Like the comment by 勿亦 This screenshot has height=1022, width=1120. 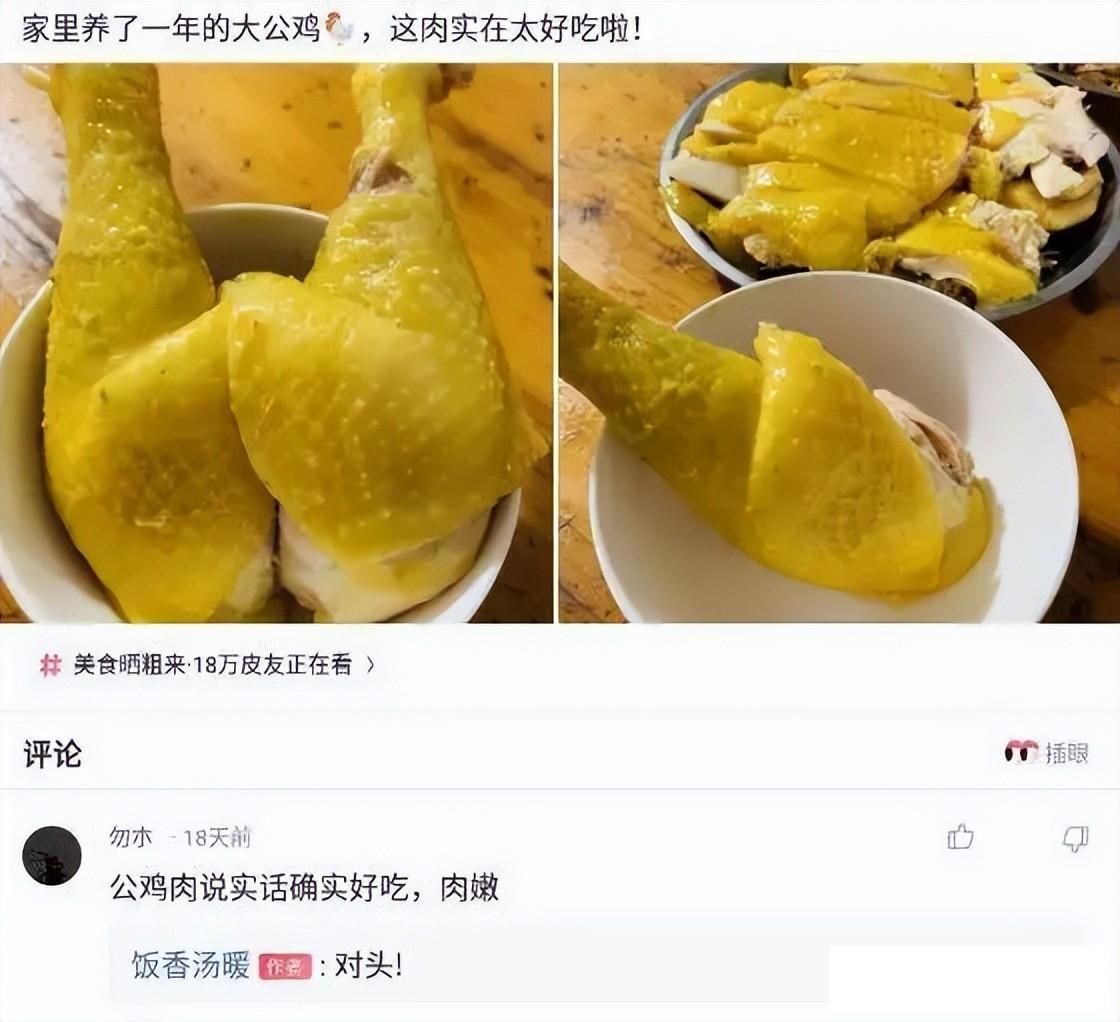click(x=960, y=837)
